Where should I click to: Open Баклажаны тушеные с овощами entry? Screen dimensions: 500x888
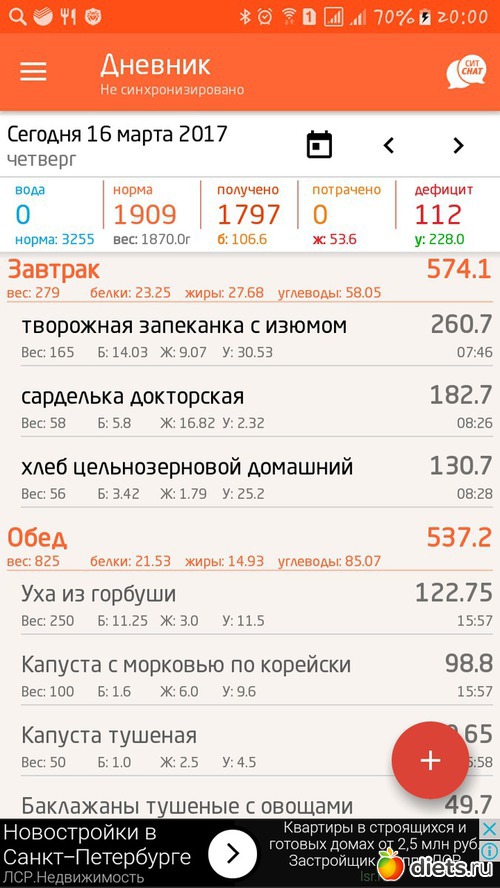[257, 804]
